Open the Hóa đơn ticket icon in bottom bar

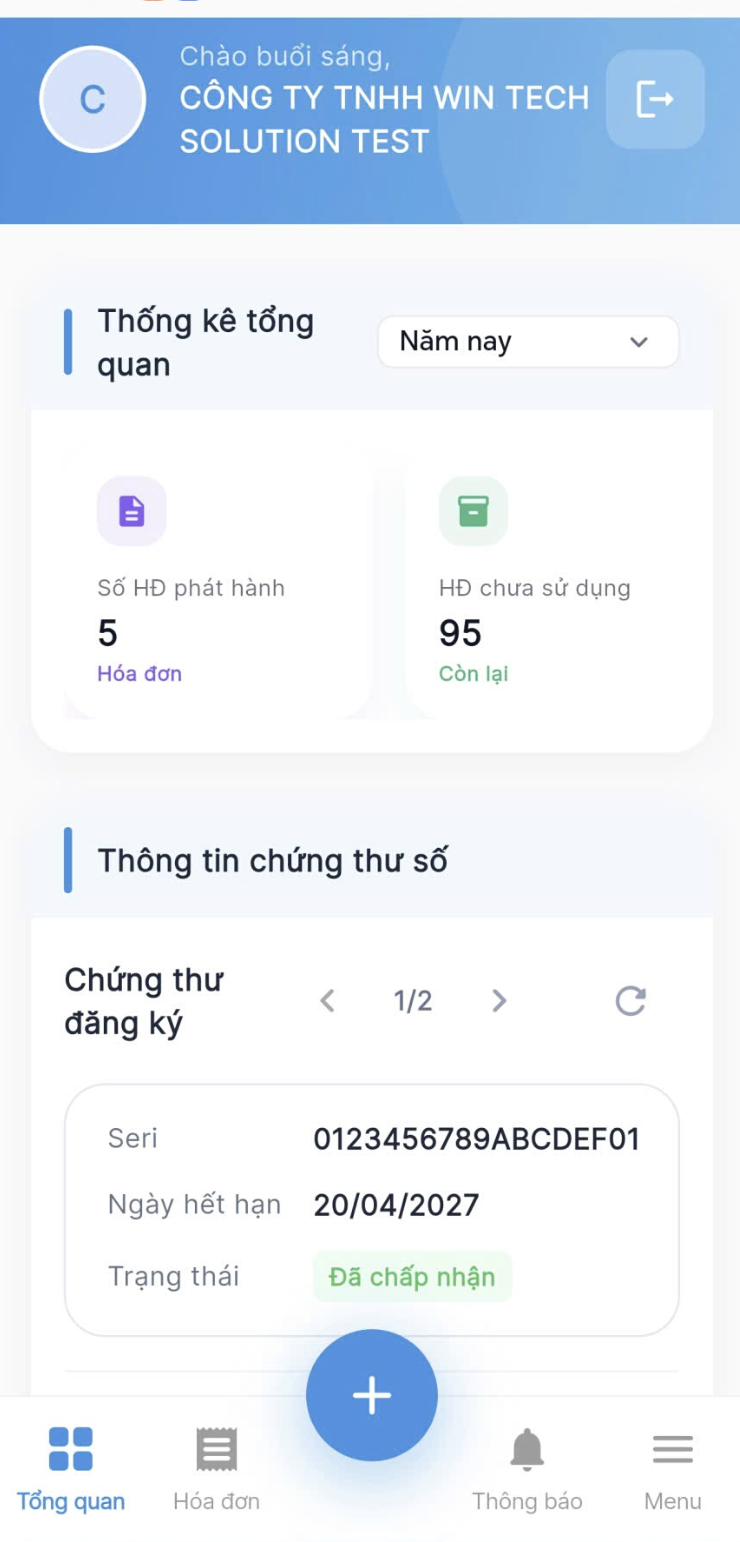click(x=216, y=1448)
